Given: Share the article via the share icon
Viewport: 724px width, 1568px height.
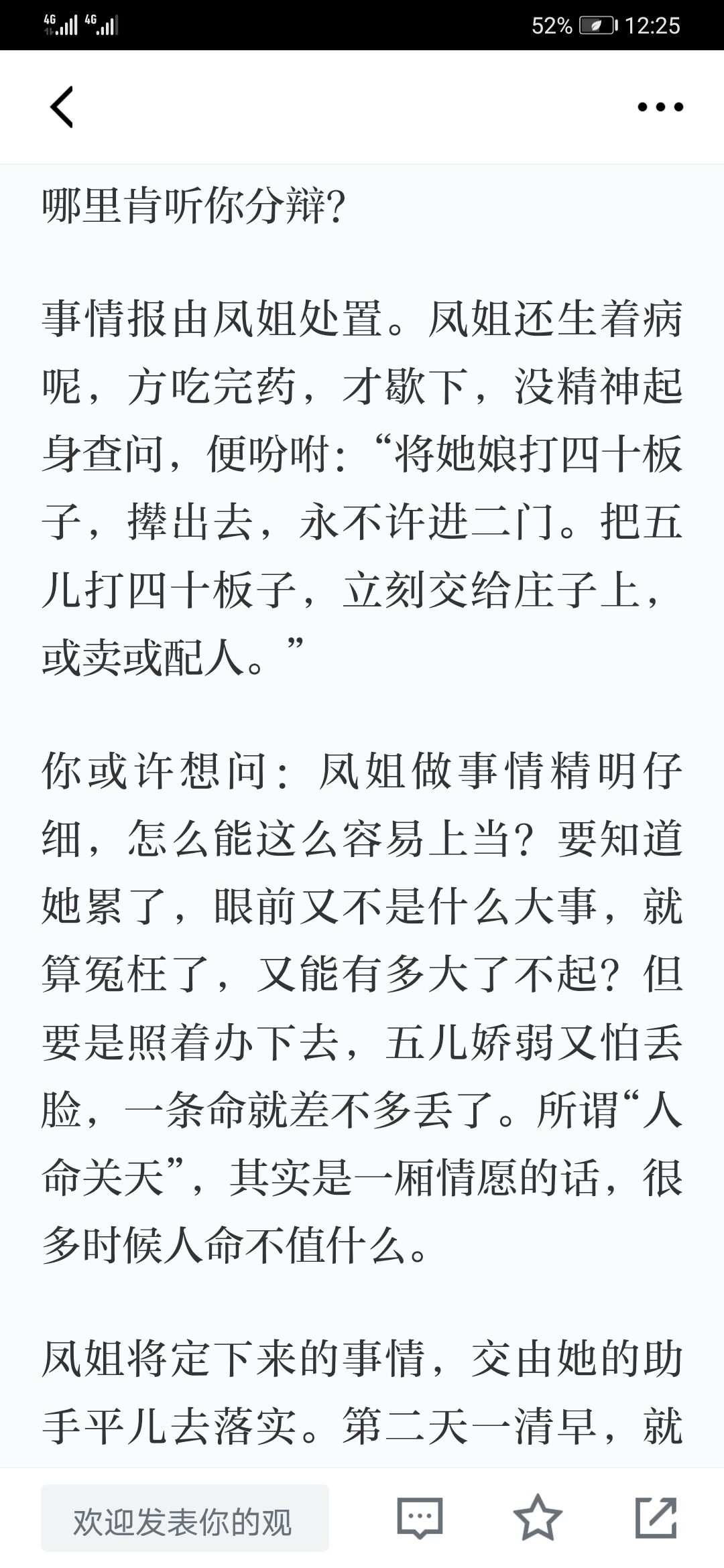Looking at the screenshot, I should pos(656,1517).
